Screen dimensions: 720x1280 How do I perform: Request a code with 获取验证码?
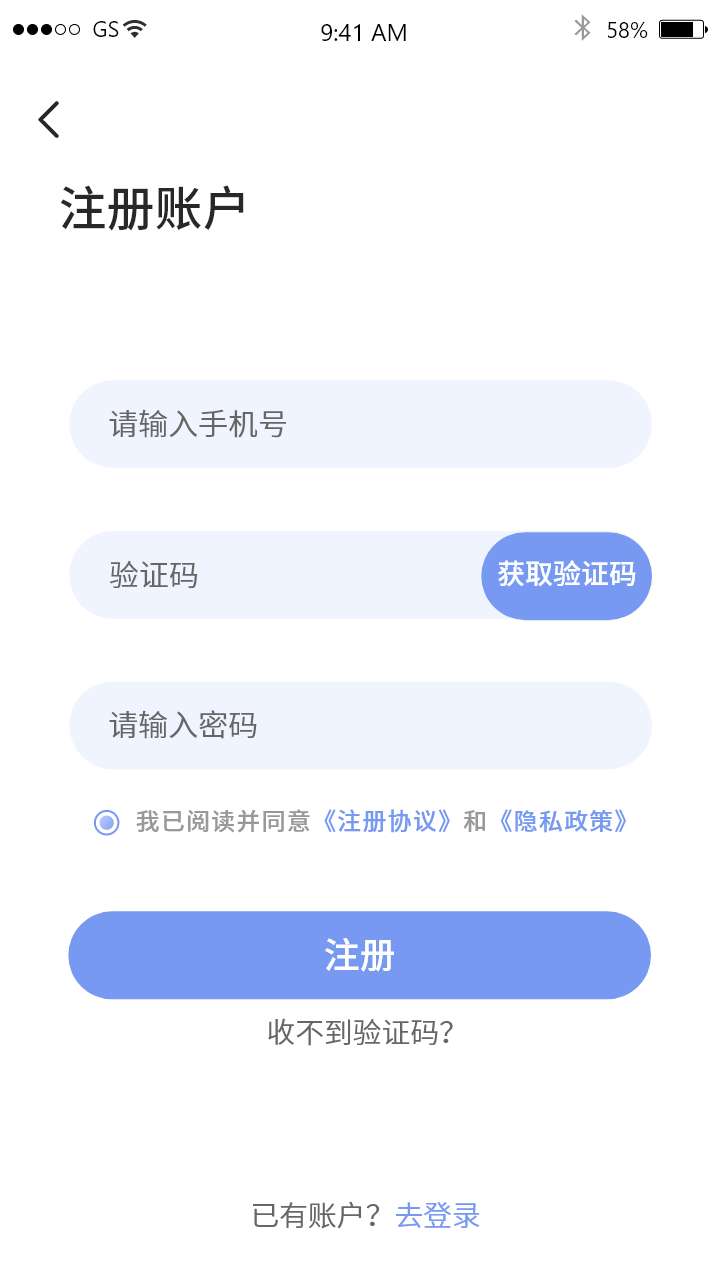point(566,575)
